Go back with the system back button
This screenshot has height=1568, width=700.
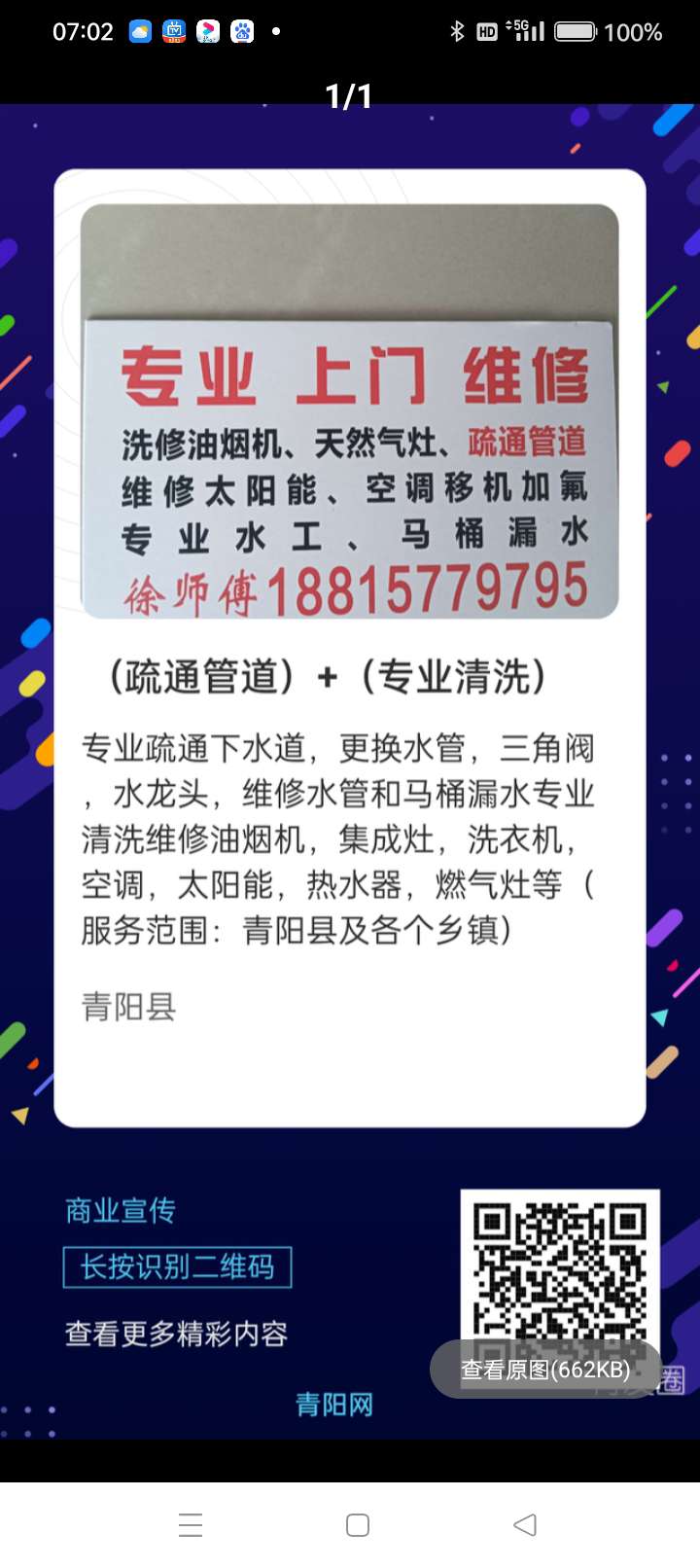[525, 1524]
